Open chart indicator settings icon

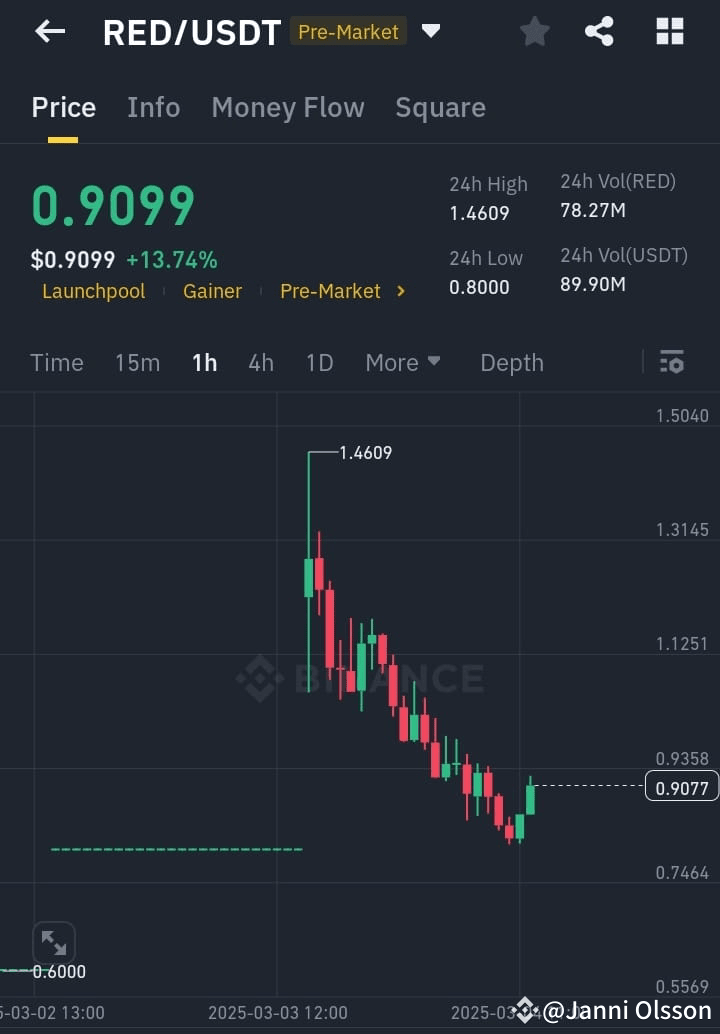click(672, 362)
